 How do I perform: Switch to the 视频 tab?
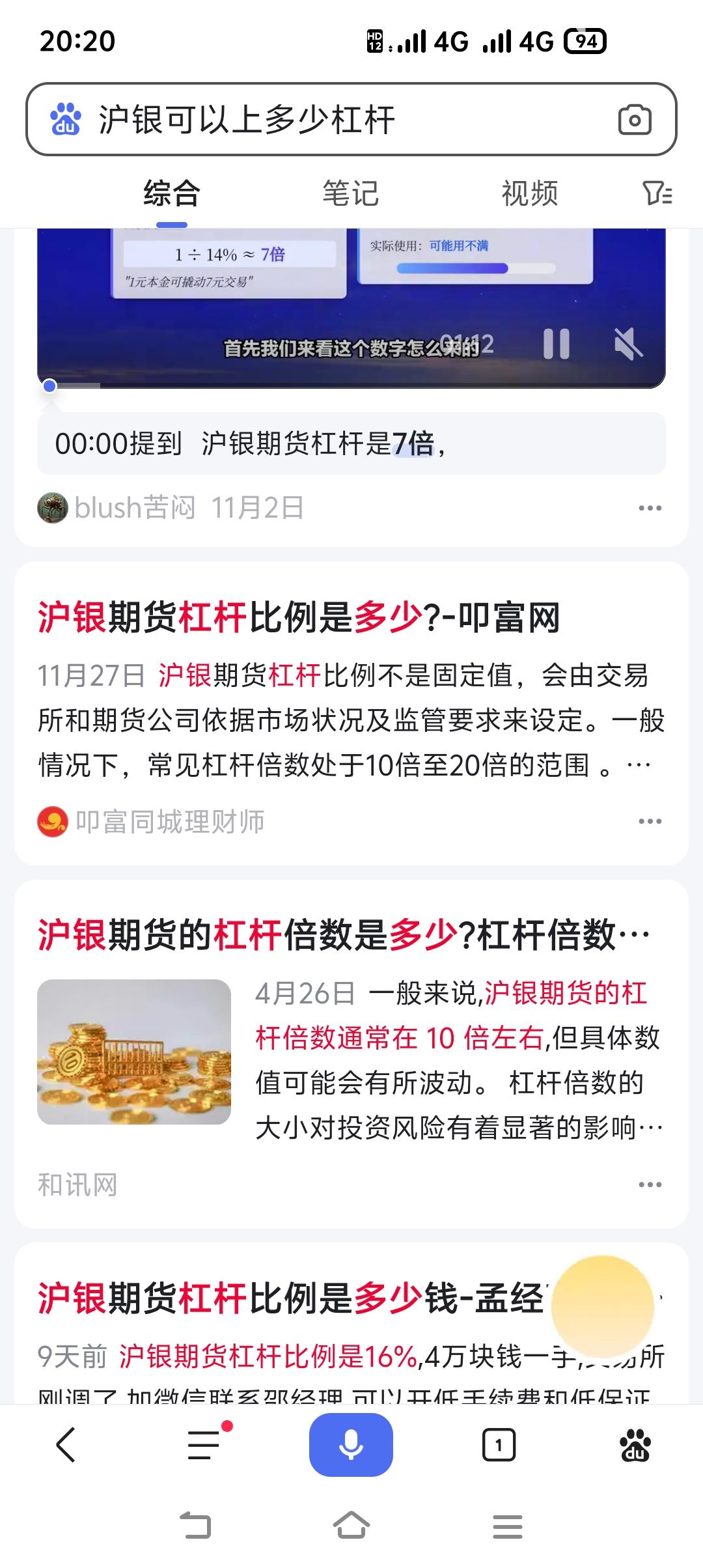pyautogui.click(x=529, y=193)
